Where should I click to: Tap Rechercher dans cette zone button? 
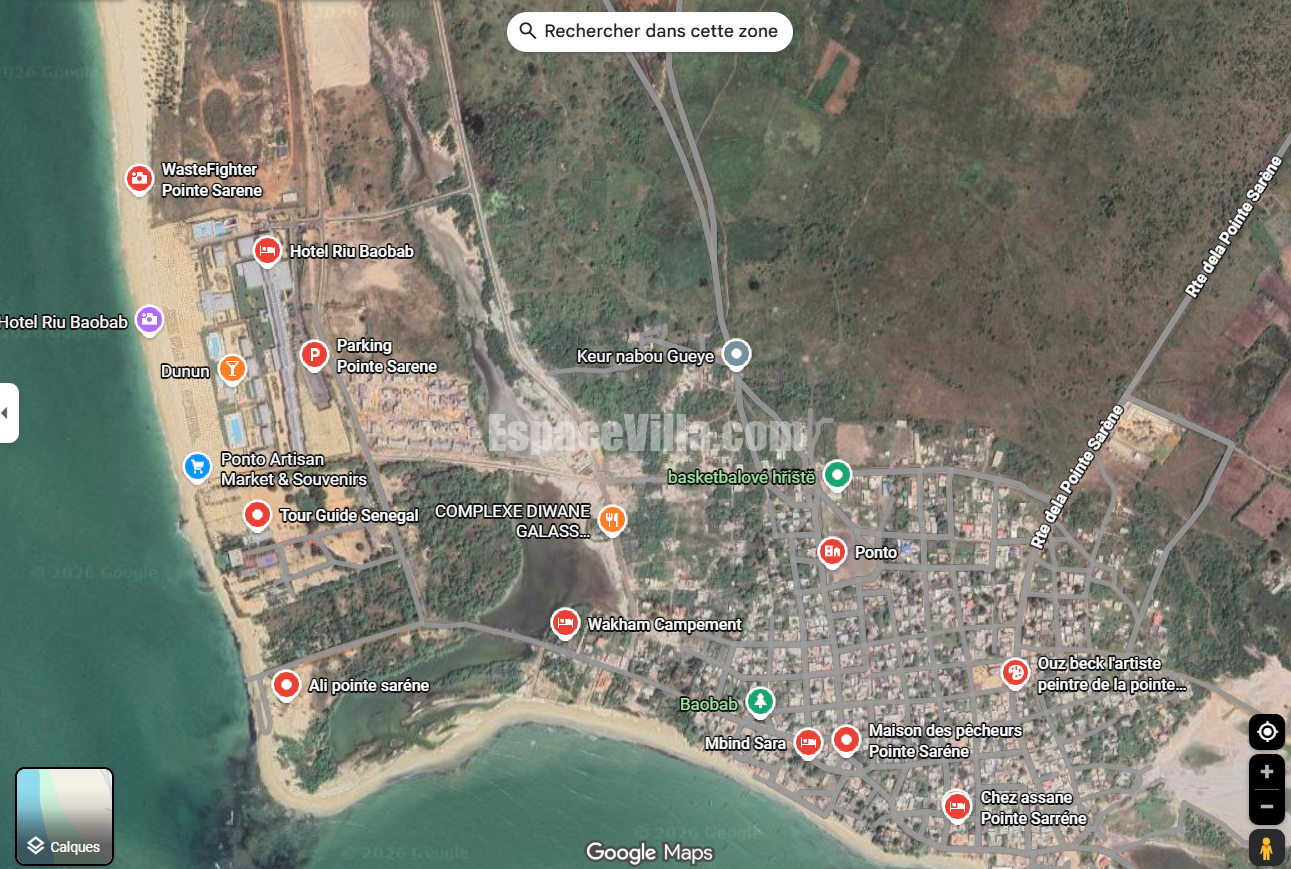(x=649, y=31)
